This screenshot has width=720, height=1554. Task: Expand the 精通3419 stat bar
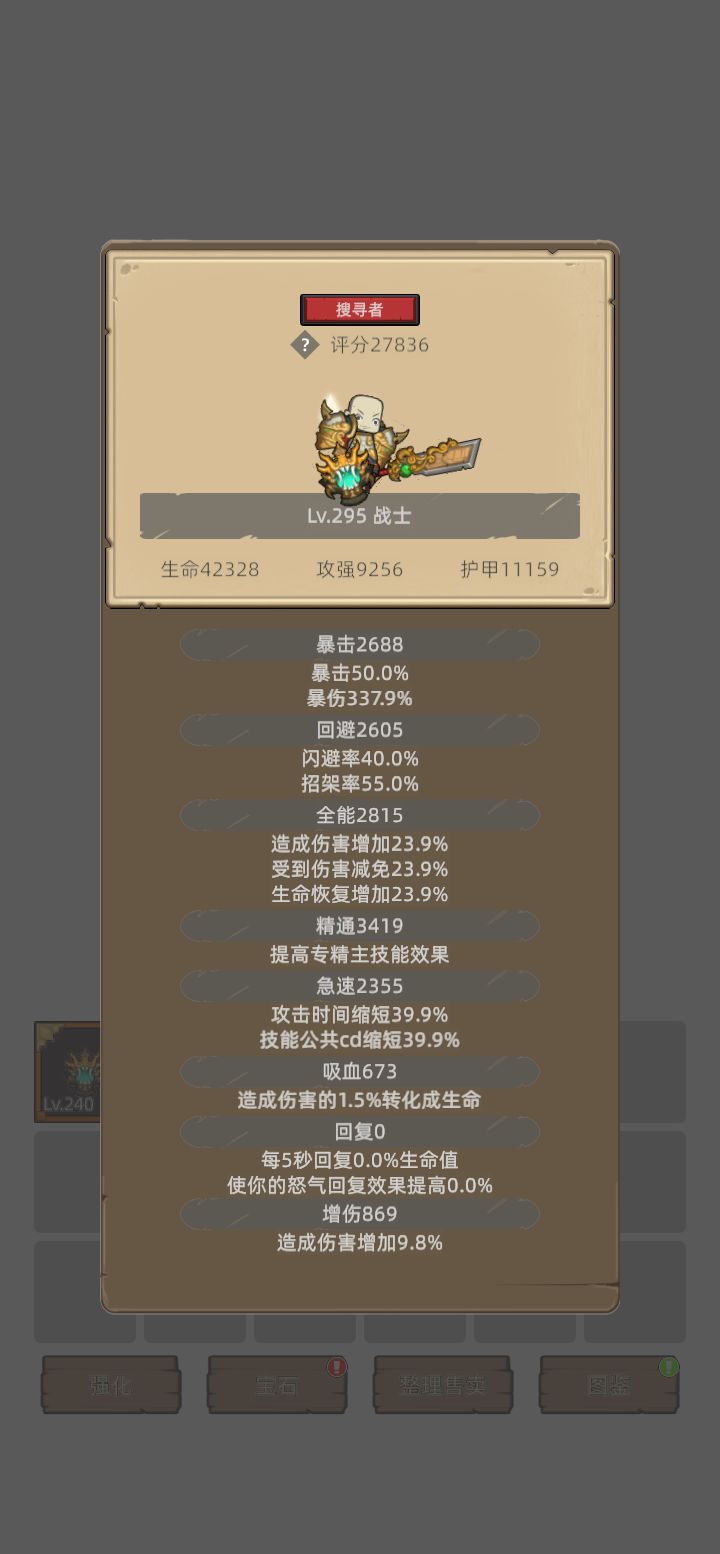[x=360, y=926]
